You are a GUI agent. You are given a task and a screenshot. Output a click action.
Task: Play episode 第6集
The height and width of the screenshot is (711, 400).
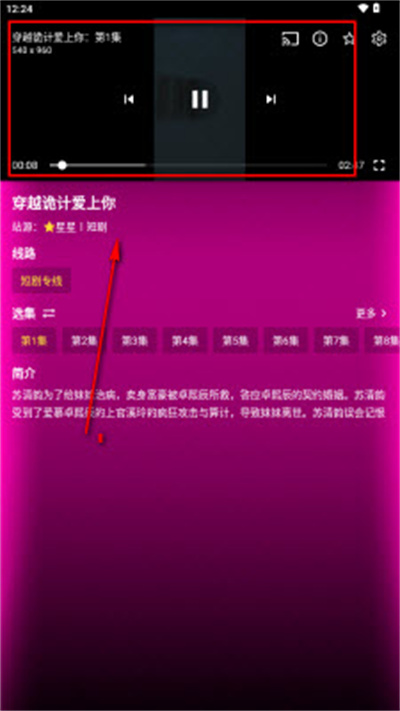point(286,341)
